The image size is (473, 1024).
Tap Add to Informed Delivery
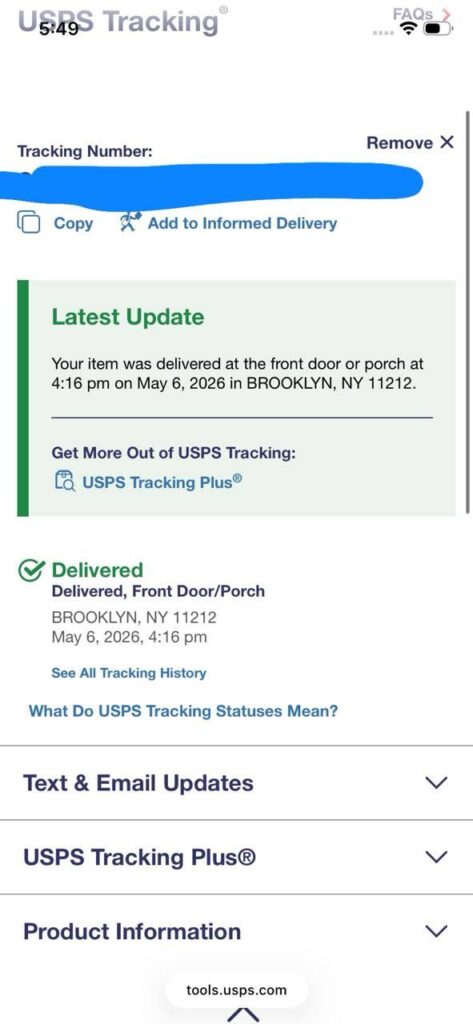pyautogui.click(x=228, y=223)
